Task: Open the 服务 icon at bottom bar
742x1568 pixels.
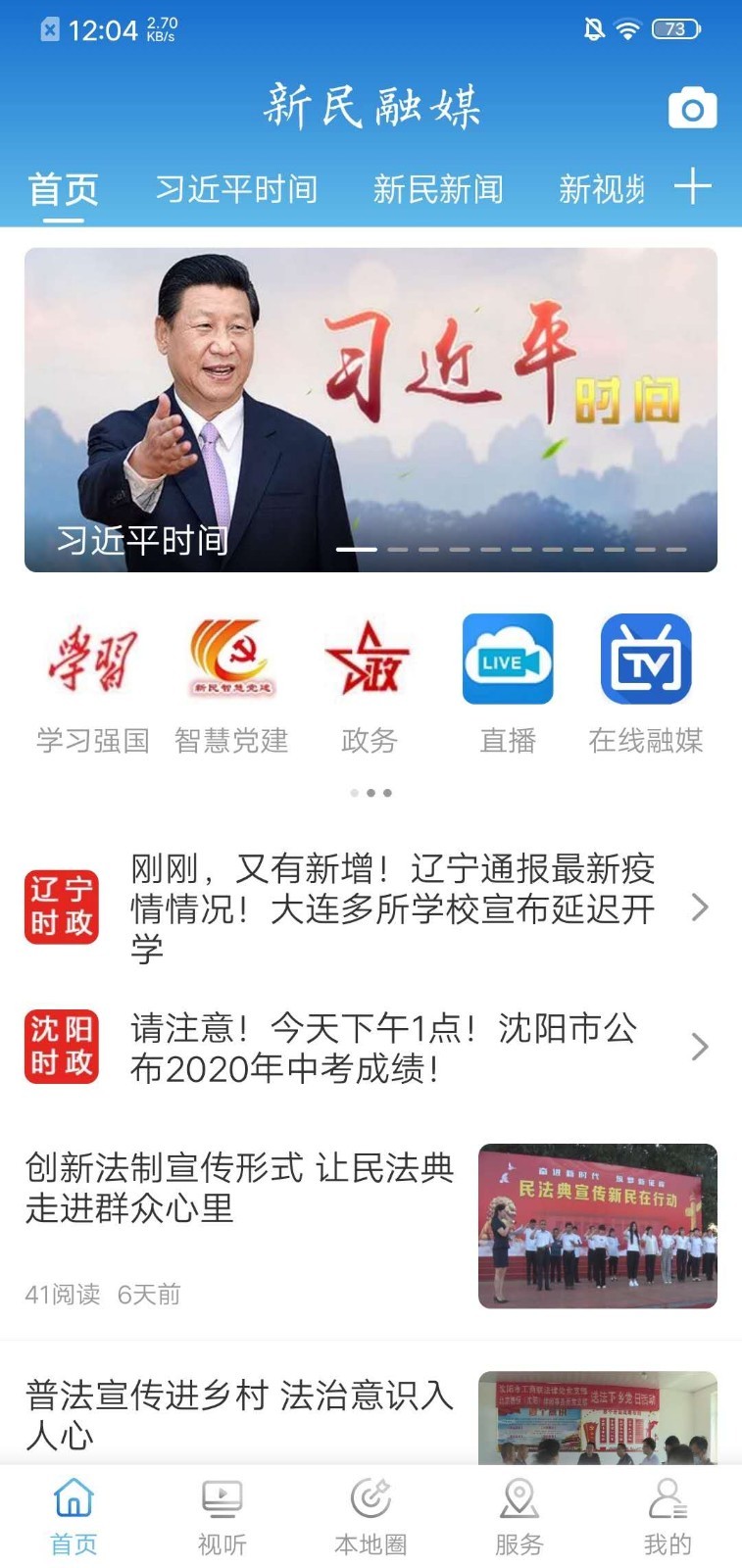Action: click(x=519, y=1509)
